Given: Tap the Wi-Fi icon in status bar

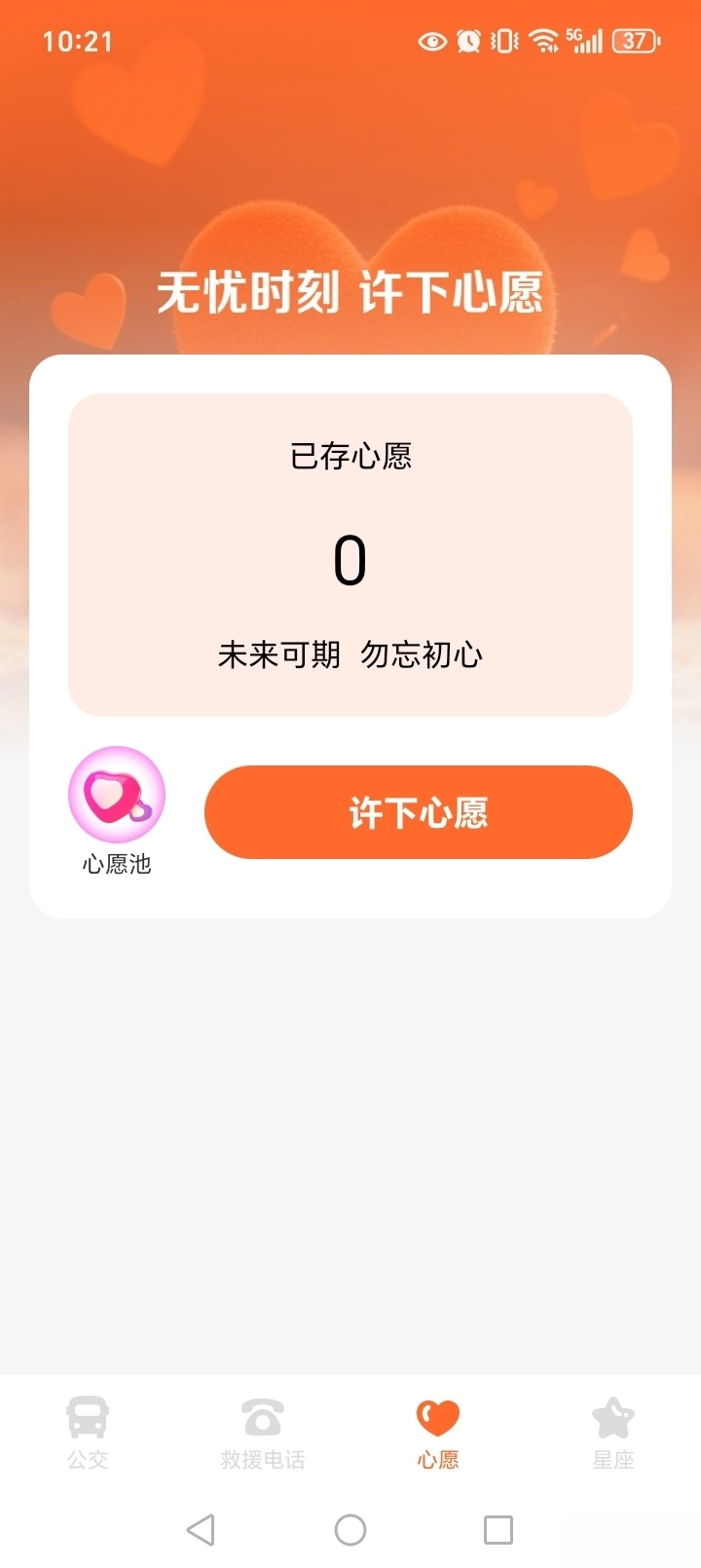Looking at the screenshot, I should pyautogui.click(x=541, y=41).
